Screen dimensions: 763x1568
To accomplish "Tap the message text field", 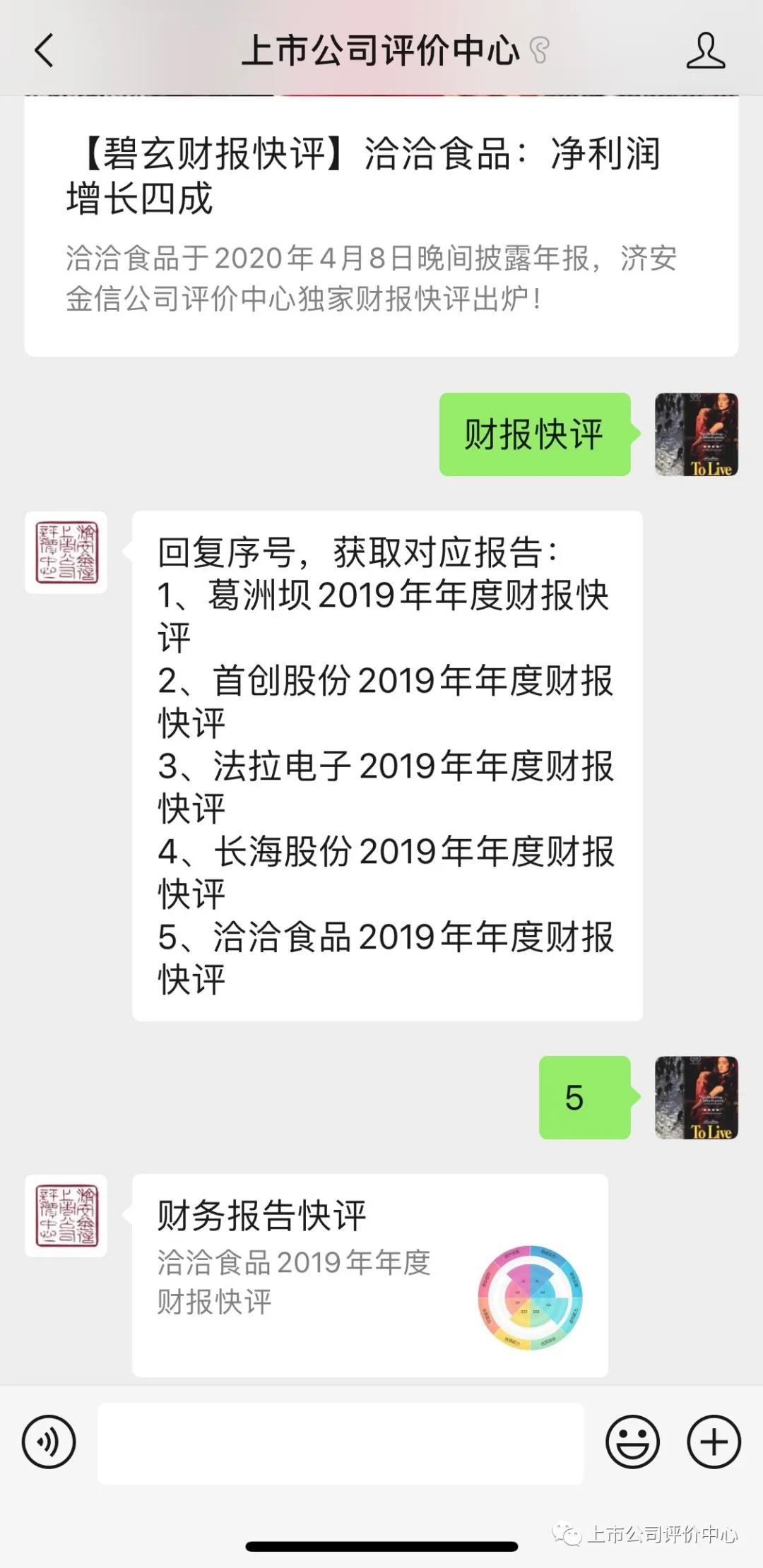I will pyautogui.click(x=340, y=1443).
